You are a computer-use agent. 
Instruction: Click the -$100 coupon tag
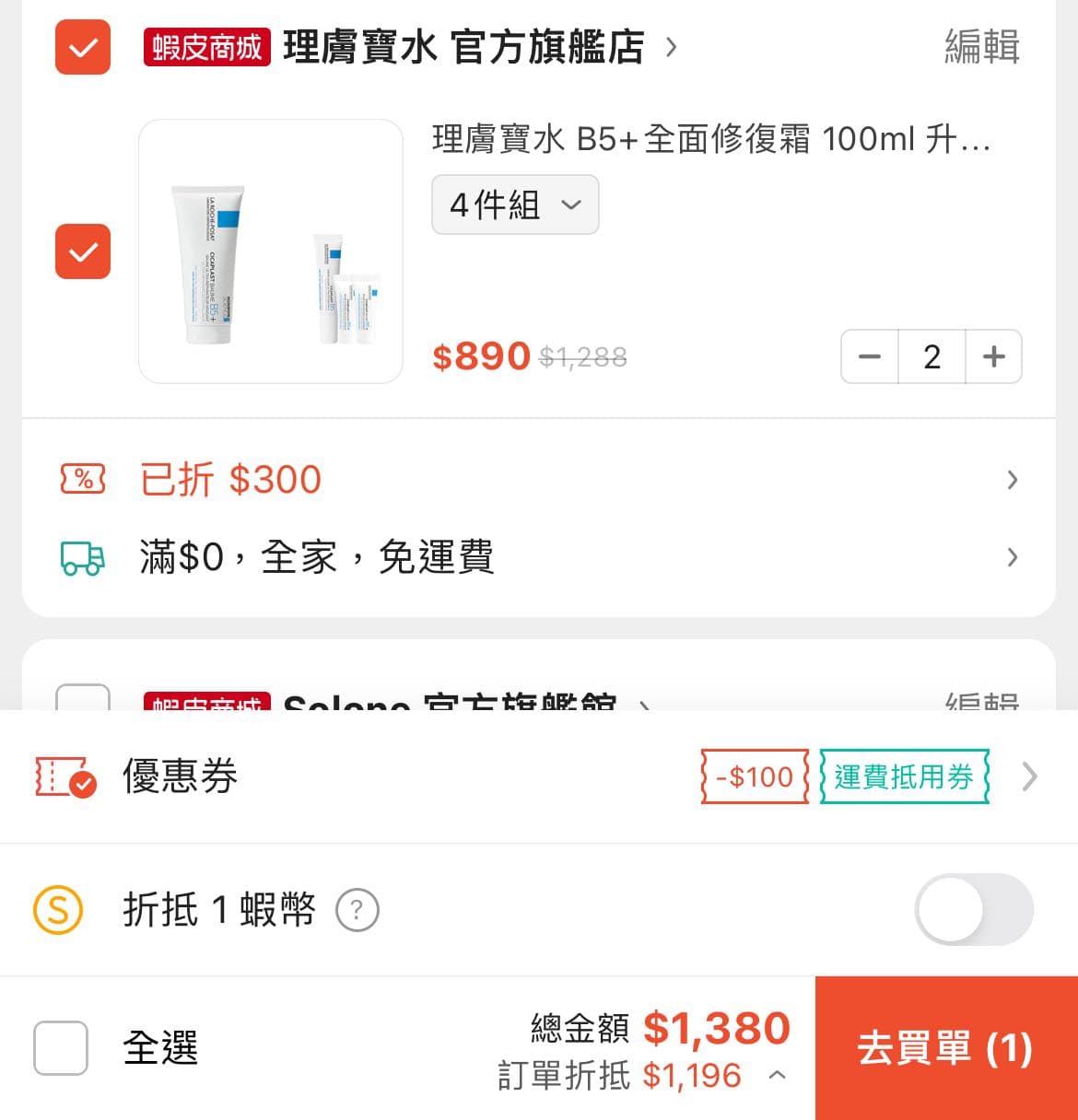pos(754,776)
